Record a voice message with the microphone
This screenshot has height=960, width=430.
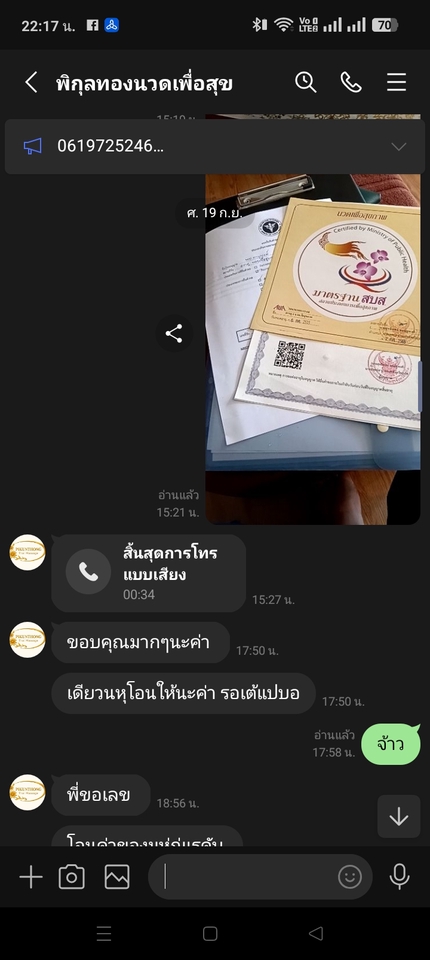pyautogui.click(x=399, y=877)
